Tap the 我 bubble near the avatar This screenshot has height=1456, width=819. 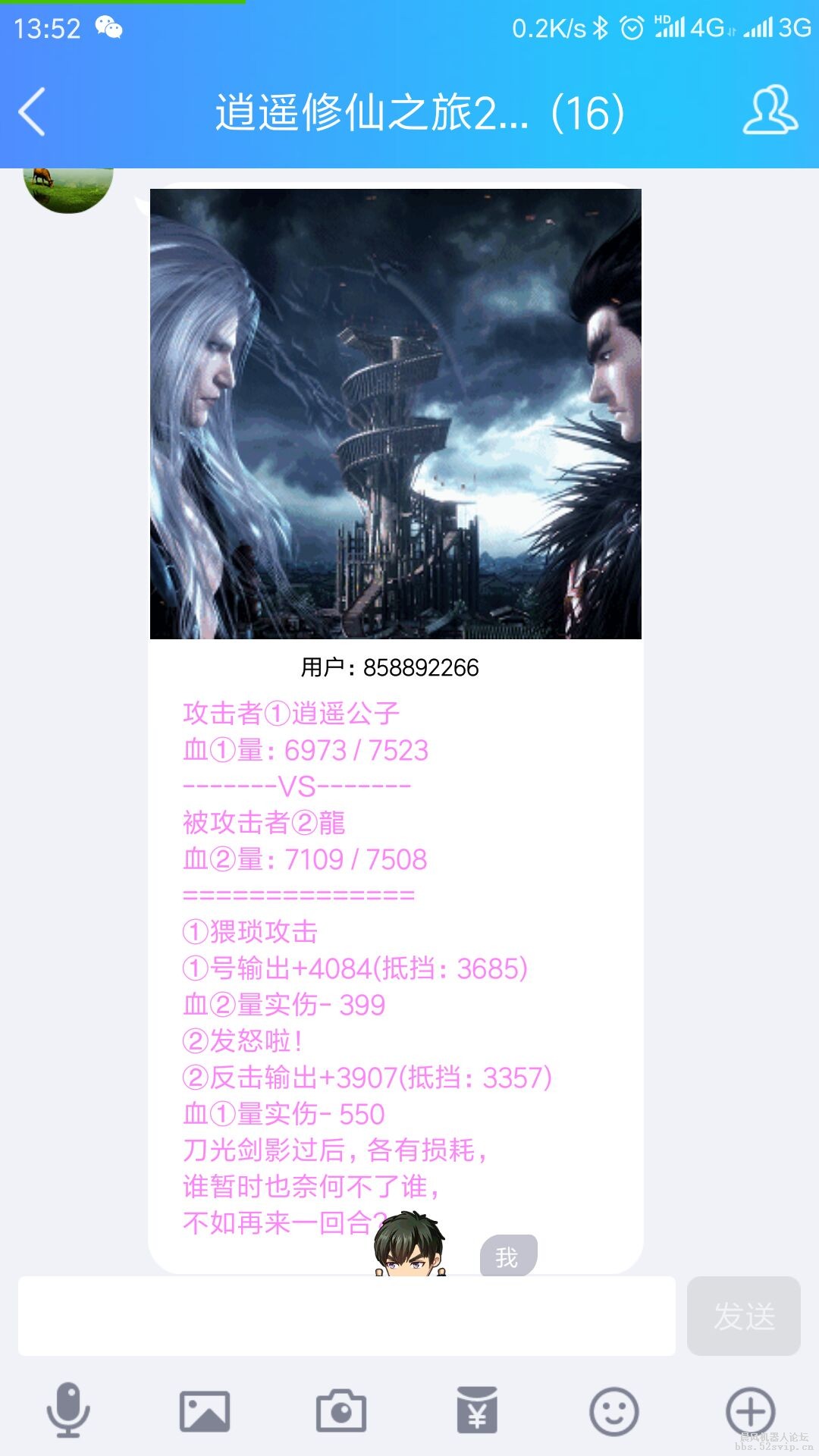pos(508,1257)
